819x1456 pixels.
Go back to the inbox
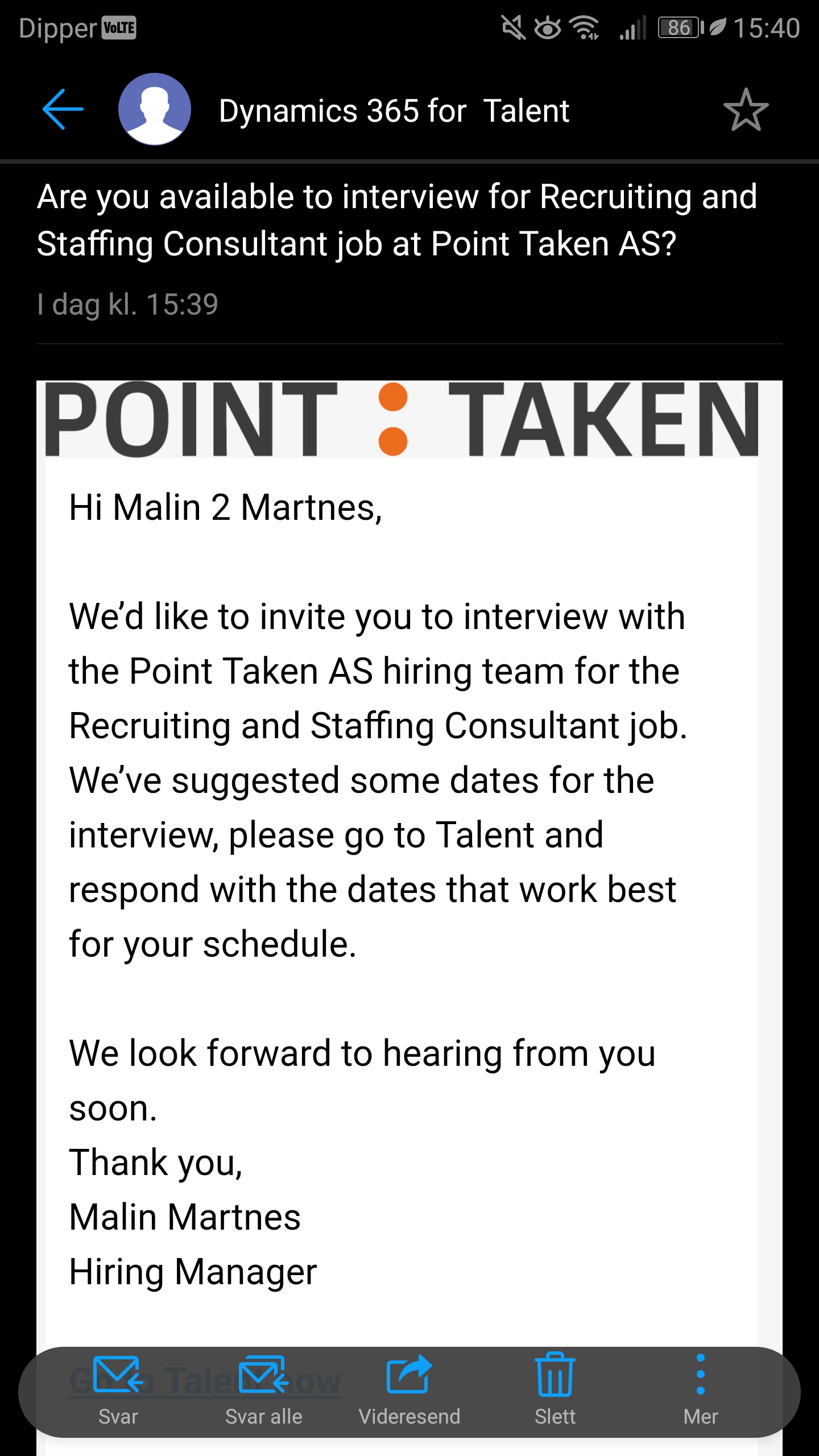tap(63, 109)
